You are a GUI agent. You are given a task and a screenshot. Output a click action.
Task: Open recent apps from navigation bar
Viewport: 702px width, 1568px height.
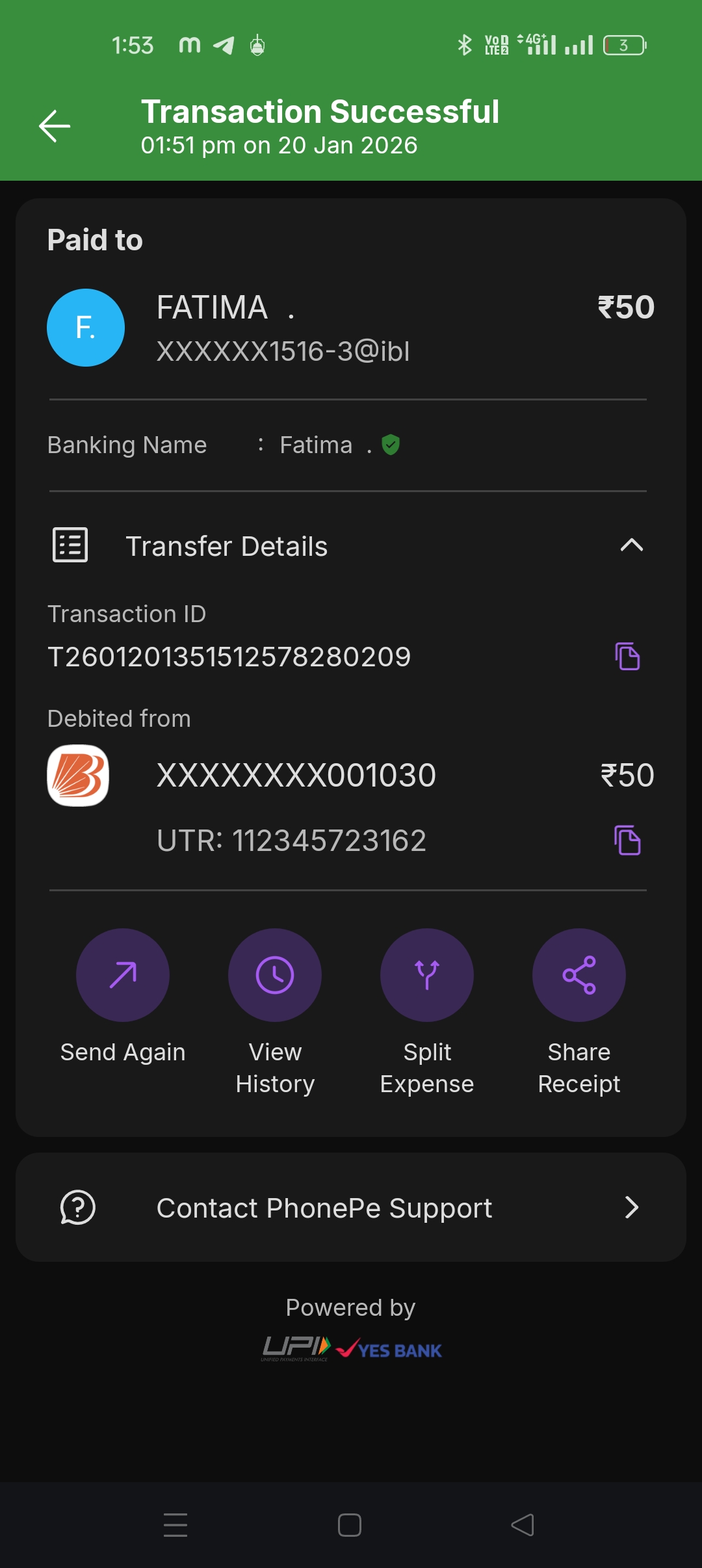tap(175, 1525)
